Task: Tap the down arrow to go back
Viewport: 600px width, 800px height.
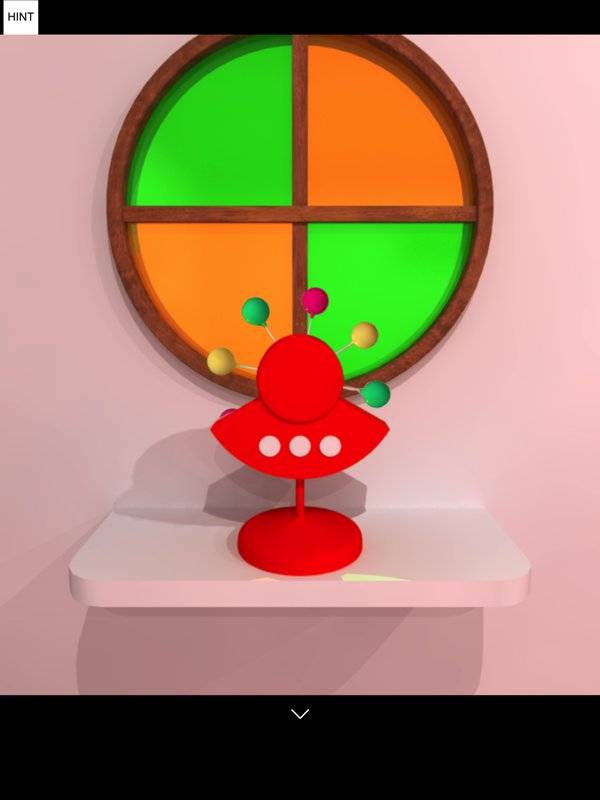Action: [x=300, y=713]
